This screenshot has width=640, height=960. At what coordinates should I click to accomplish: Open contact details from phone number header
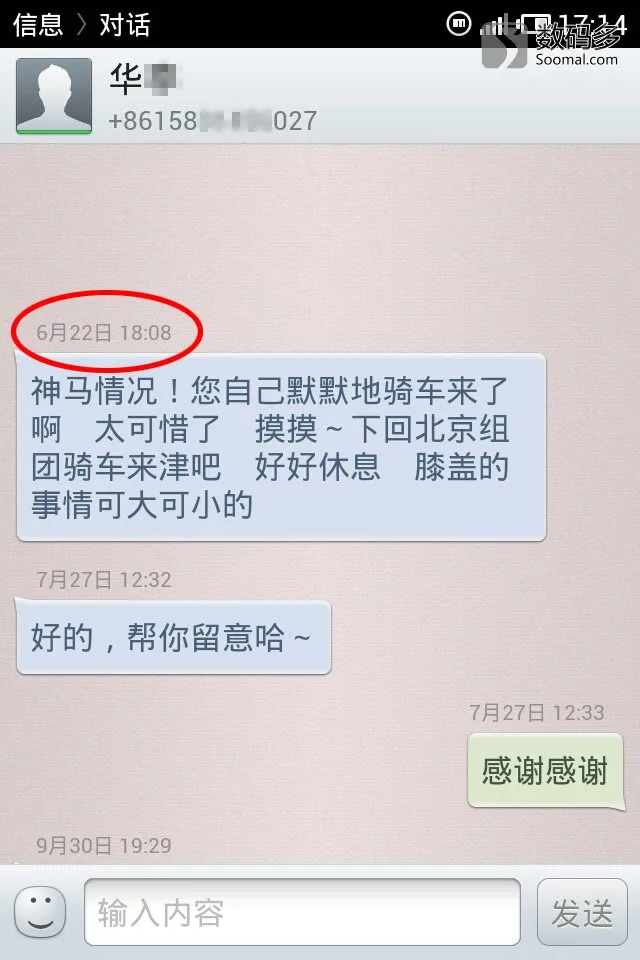212,121
